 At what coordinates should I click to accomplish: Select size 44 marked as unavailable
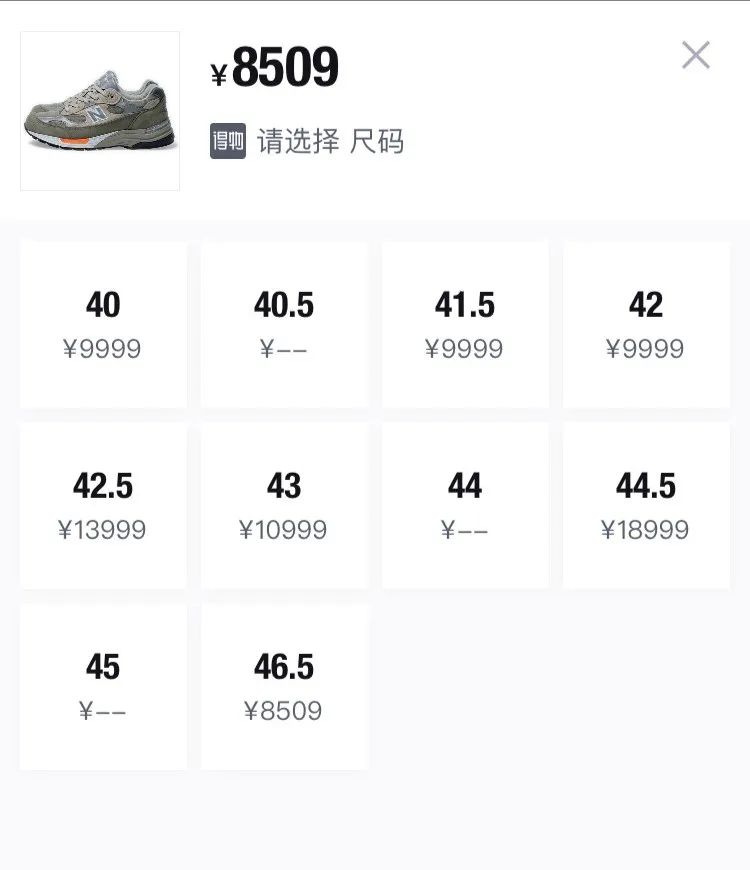(465, 505)
